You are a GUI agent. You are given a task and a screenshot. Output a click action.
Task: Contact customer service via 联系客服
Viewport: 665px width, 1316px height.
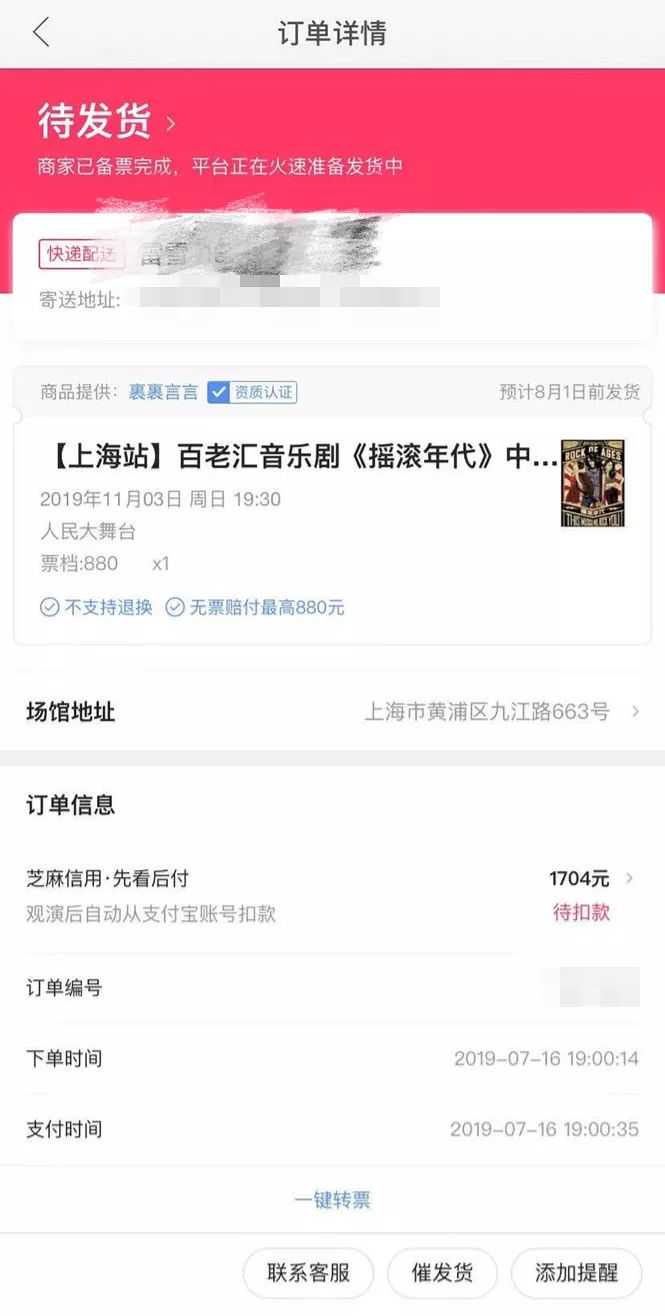click(x=308, y=1273)
